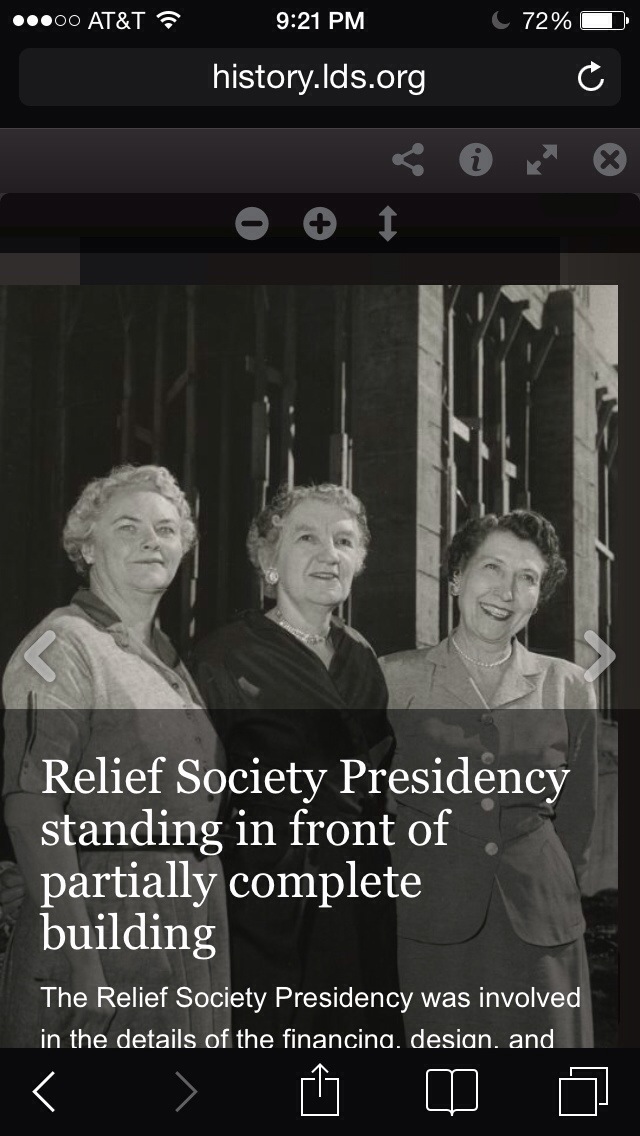
Task: Expand the viewer to fullscreen
Action: [542, 159]
